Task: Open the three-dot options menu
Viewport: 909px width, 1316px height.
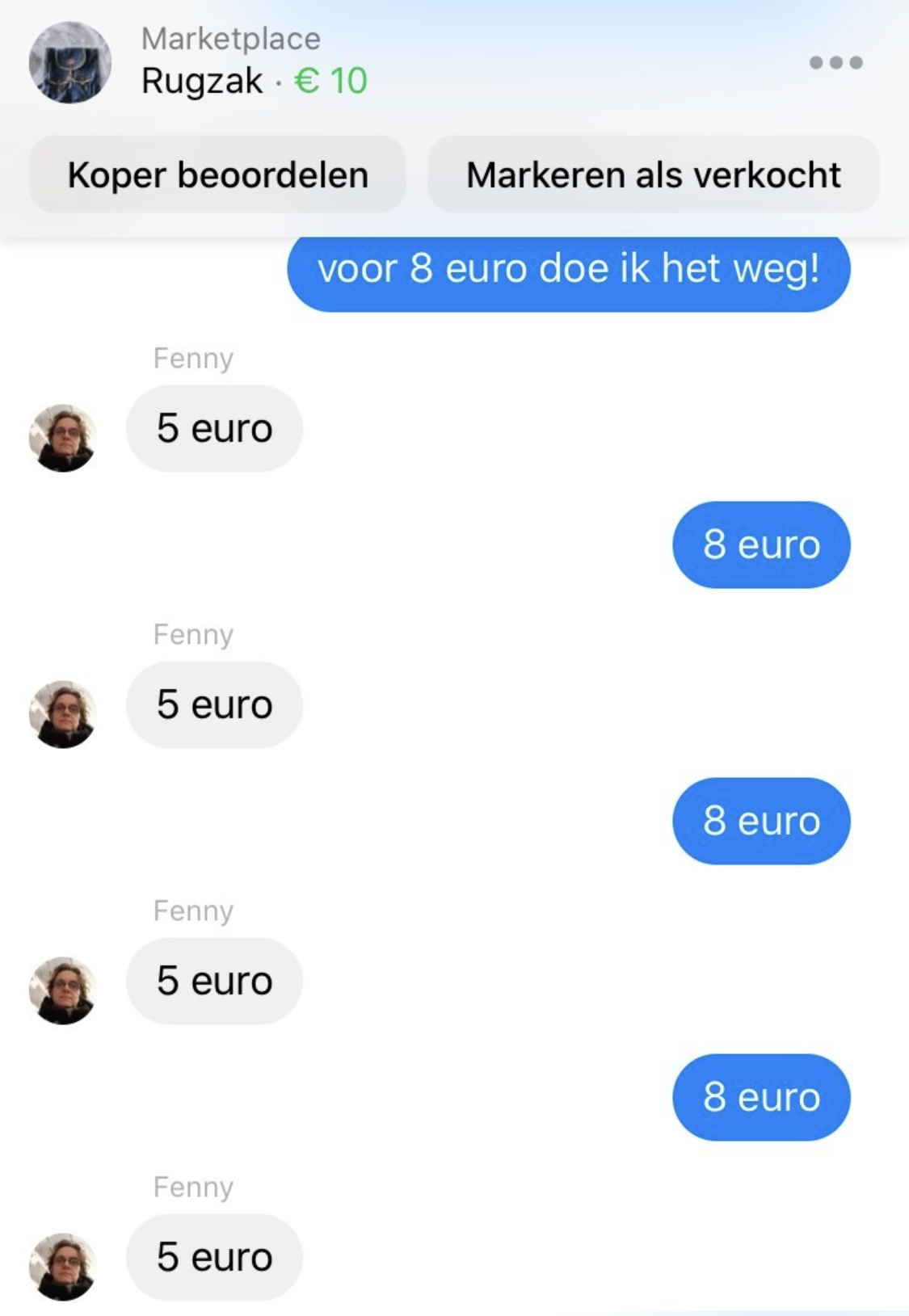Action: (835, 62)
